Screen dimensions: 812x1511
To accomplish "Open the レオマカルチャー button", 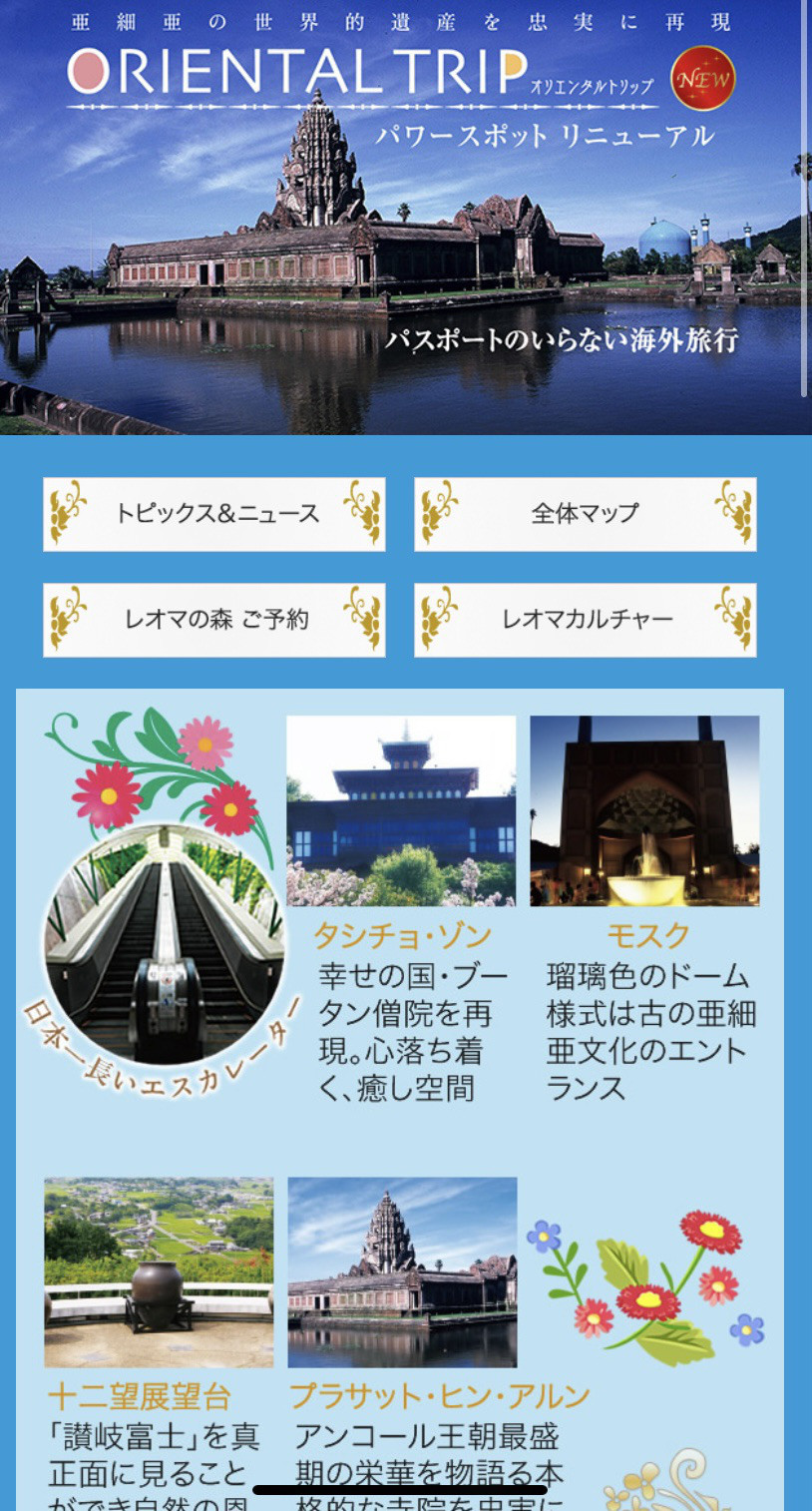I will click(x=586, y=620).
